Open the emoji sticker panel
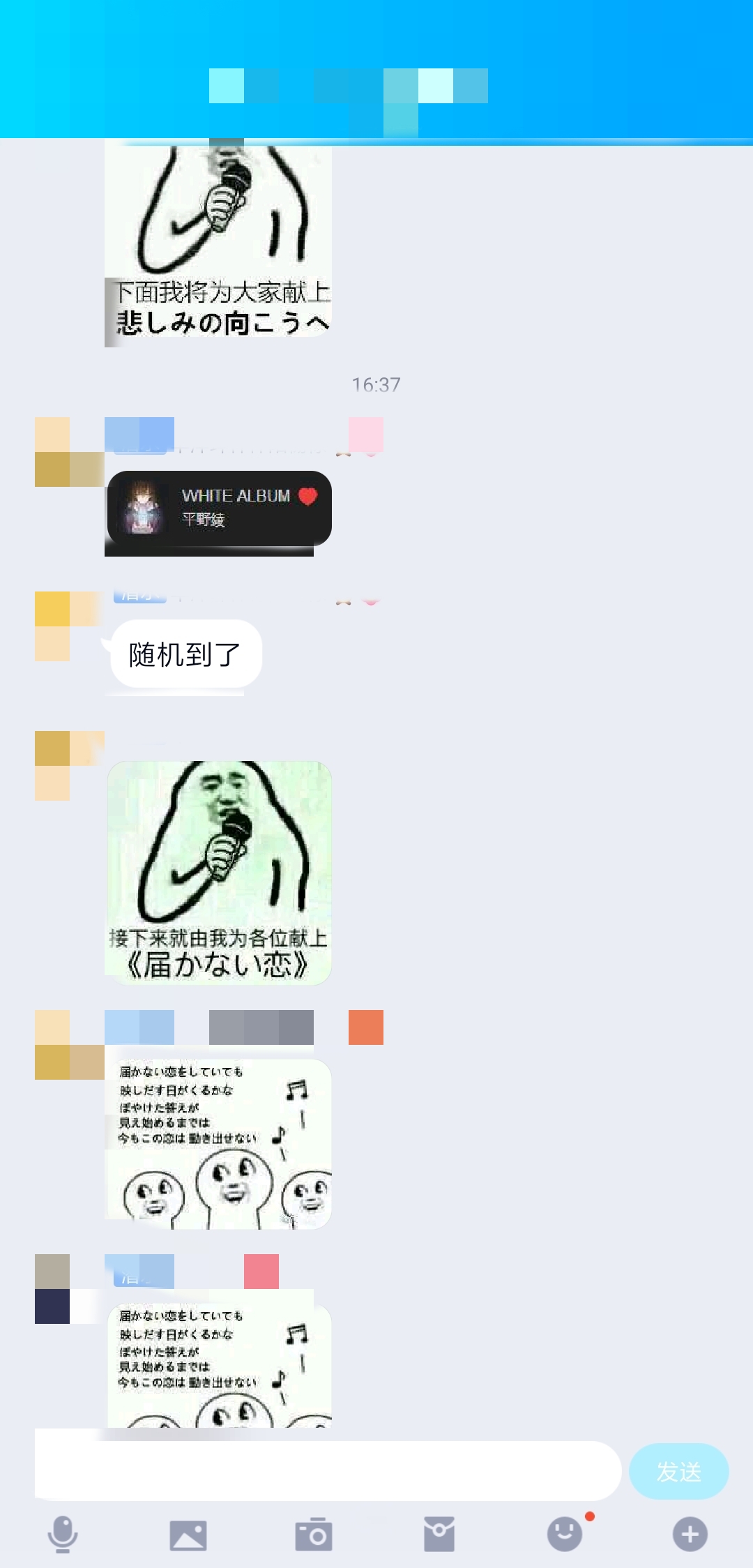The width and height of the screenshot is (753, 1568). (565, 1535)
